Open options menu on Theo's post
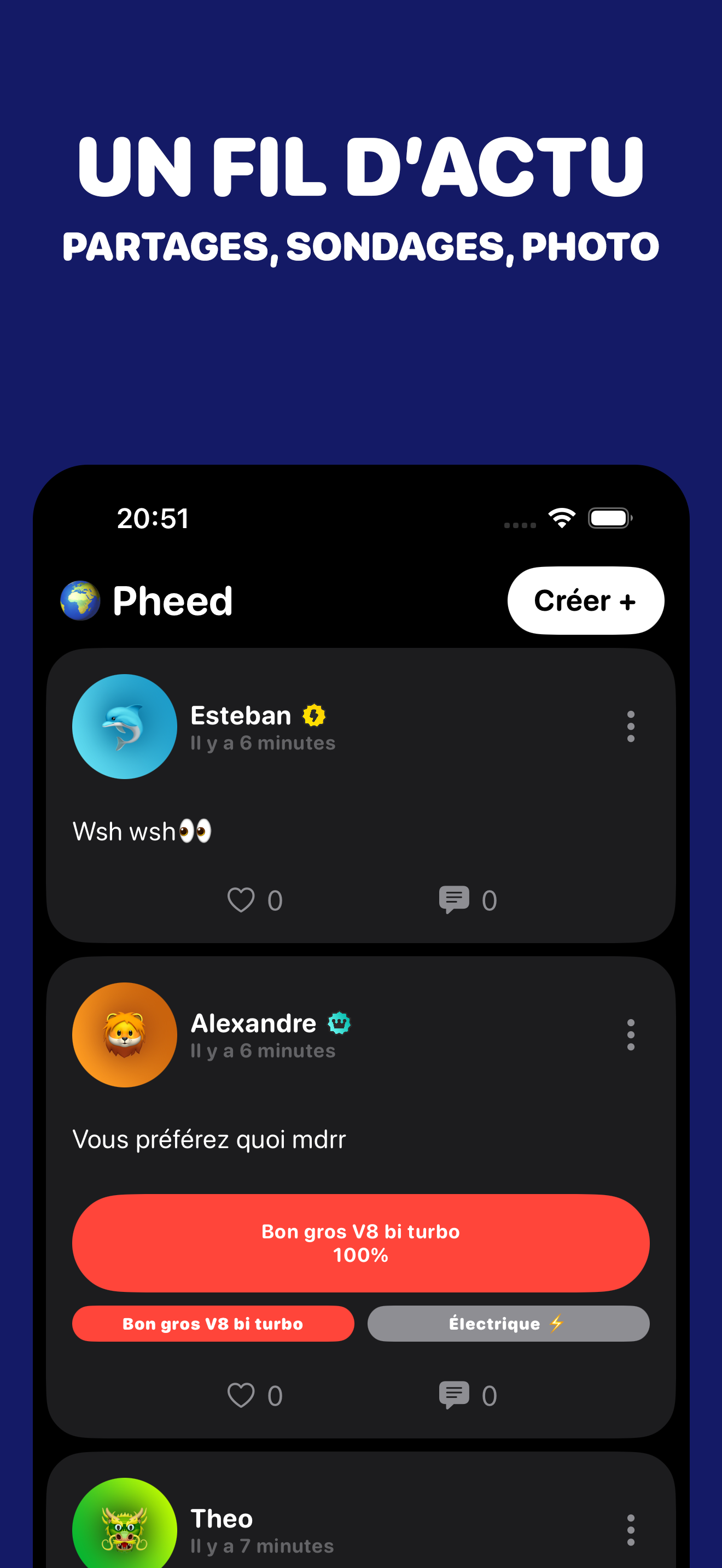The height and width of the screenshot is (1568, 722). click(x=631, y=1528)
